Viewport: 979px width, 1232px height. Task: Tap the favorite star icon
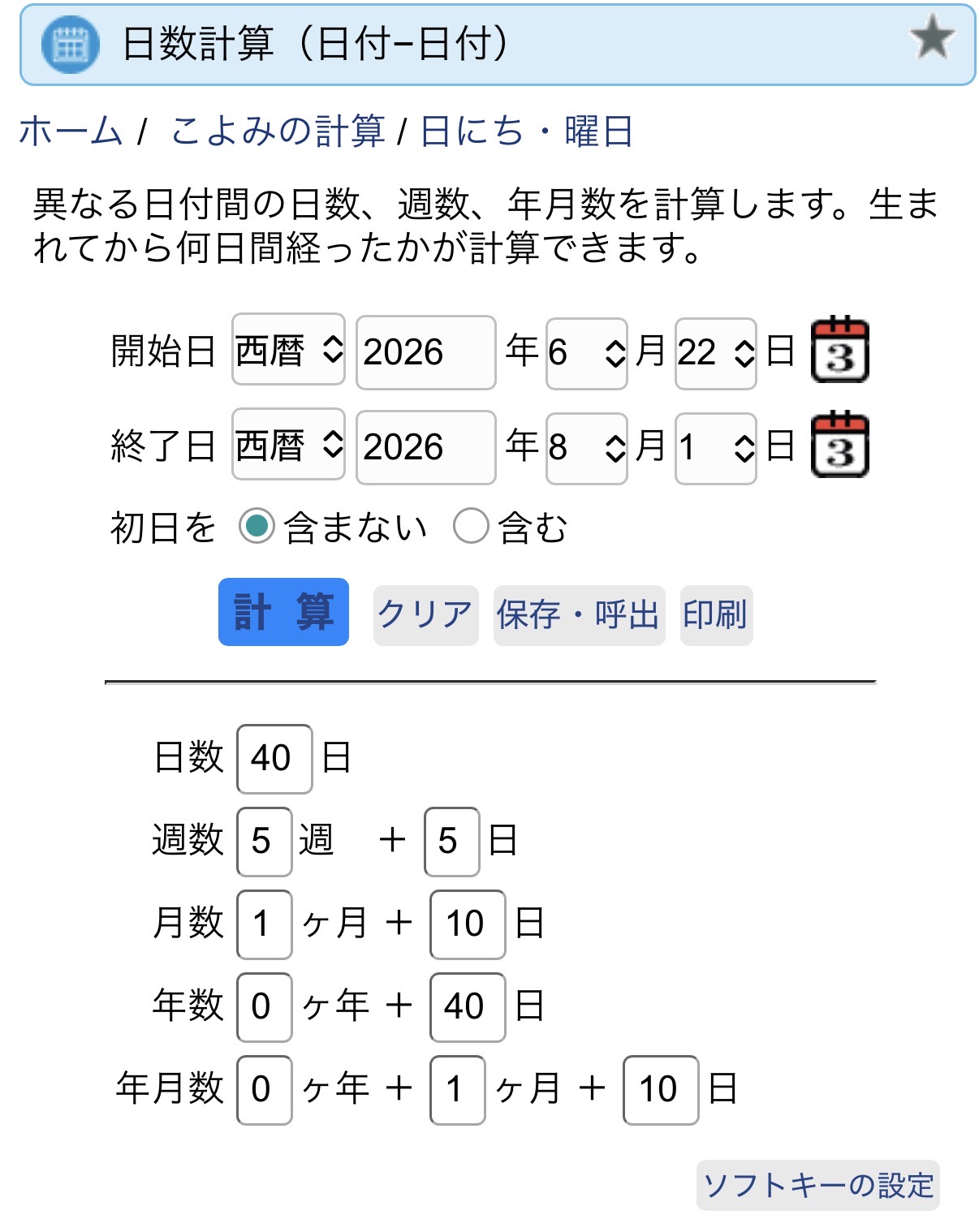point(932,38)
